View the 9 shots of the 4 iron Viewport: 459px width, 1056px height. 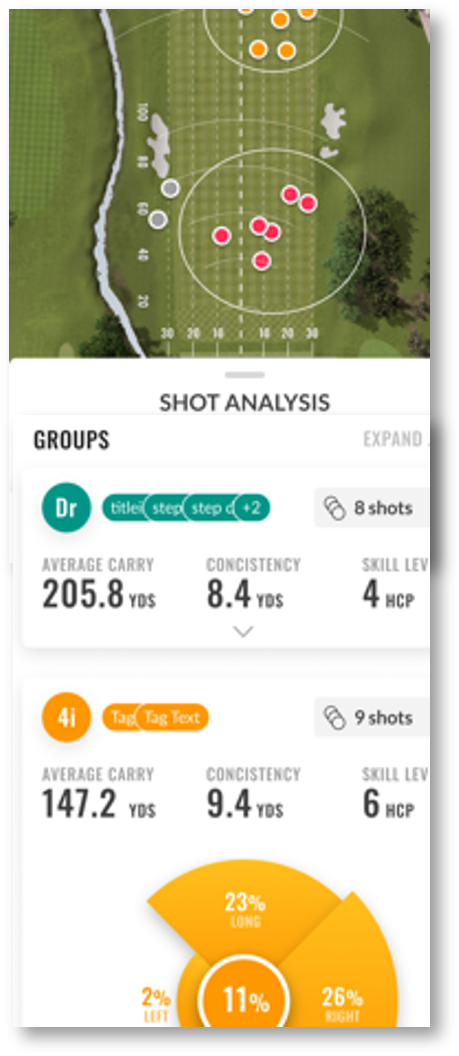pos(372,717)
